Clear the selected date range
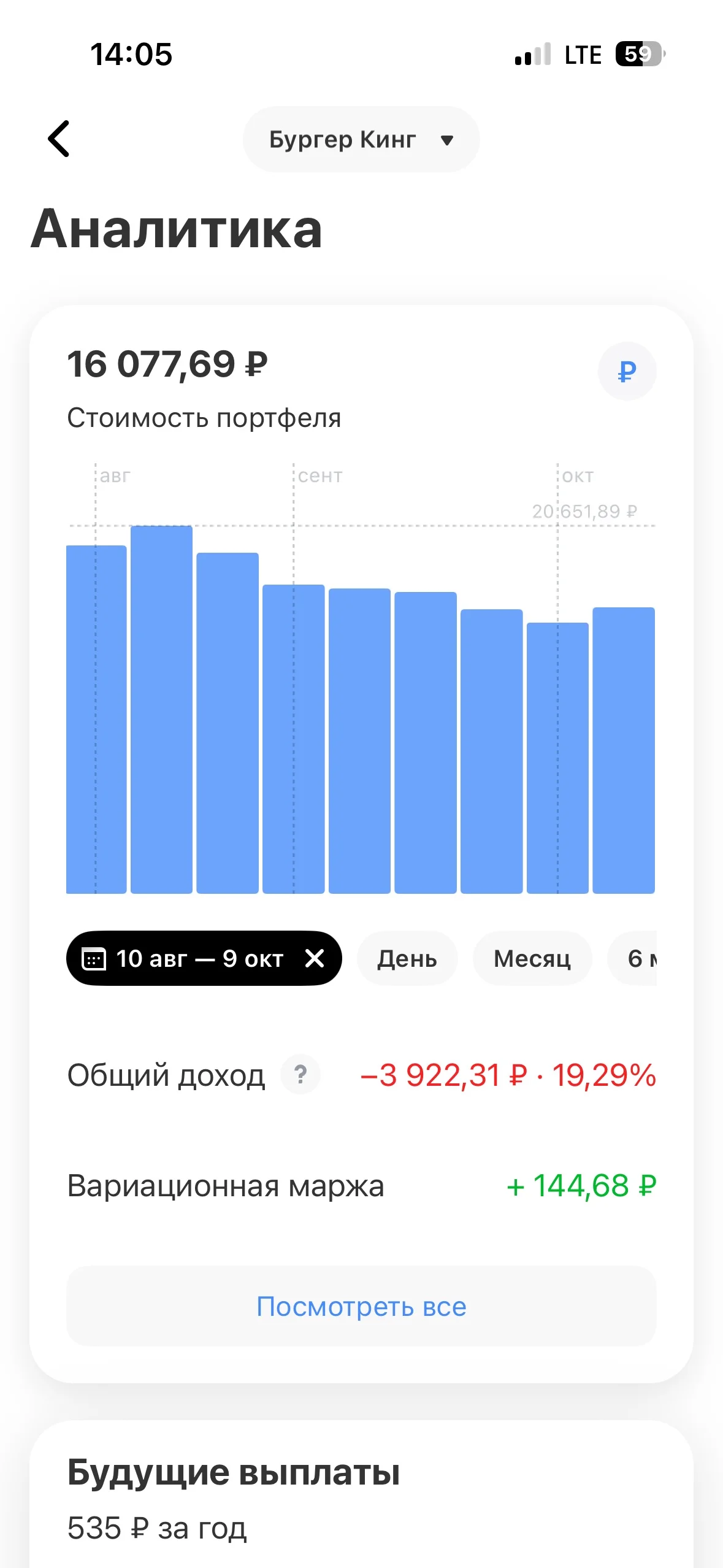This screenshot has width=723, height=1568. coord(315,958)
